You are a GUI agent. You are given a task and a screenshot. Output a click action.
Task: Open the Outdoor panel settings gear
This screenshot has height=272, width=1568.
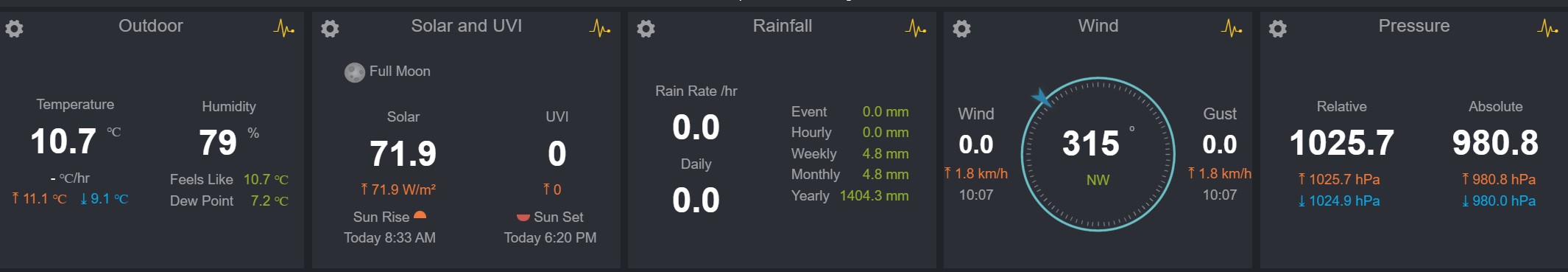[14, 29]
